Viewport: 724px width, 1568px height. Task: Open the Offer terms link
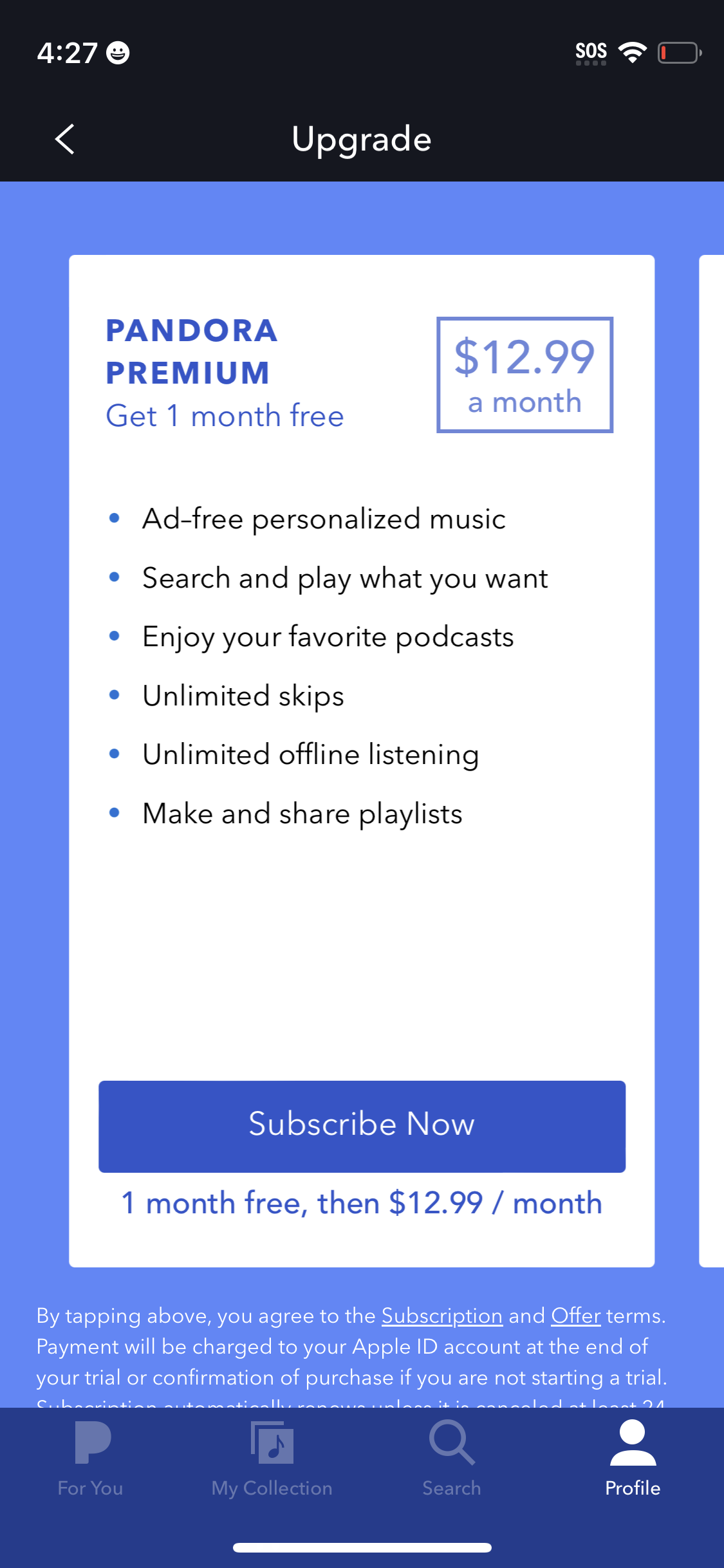tap(575, 1316)
